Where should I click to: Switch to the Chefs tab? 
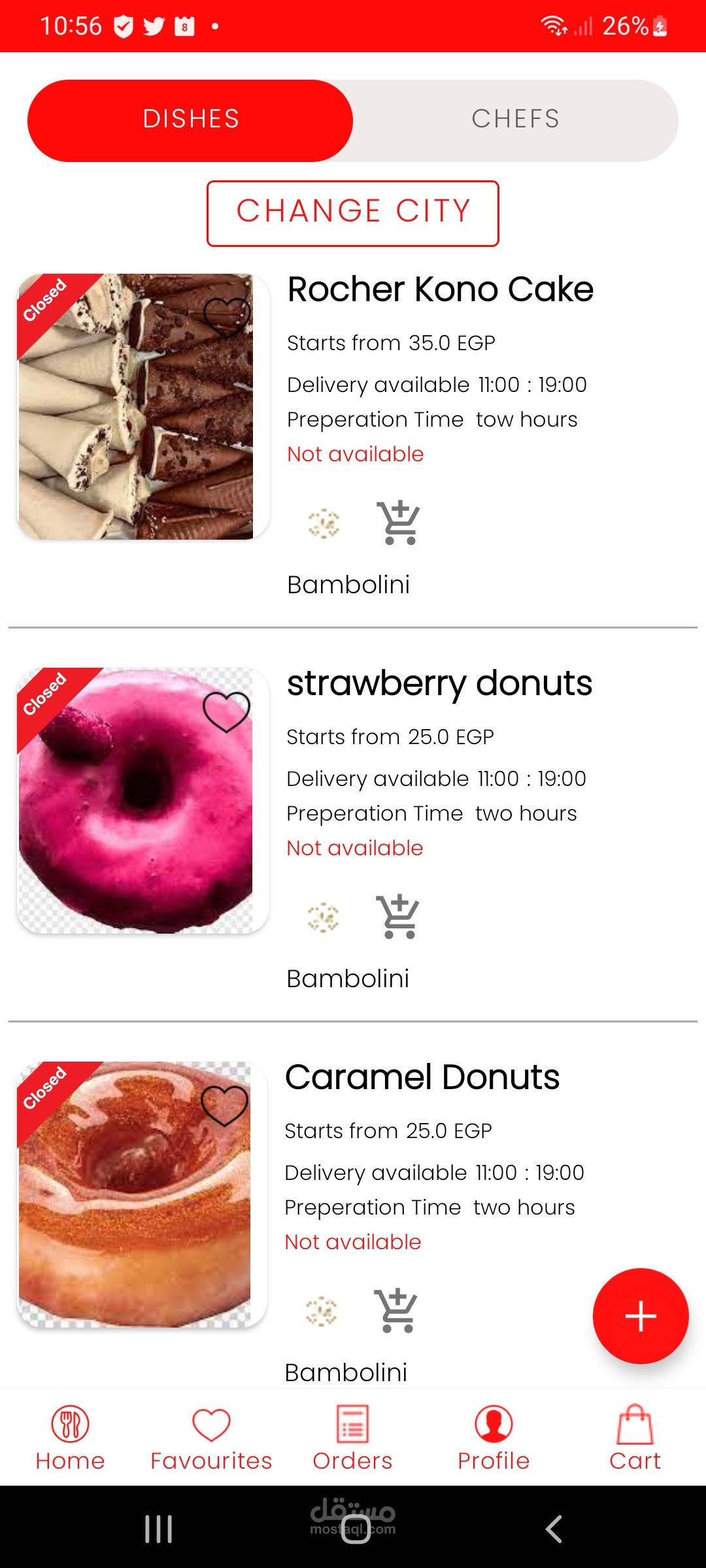515,120
